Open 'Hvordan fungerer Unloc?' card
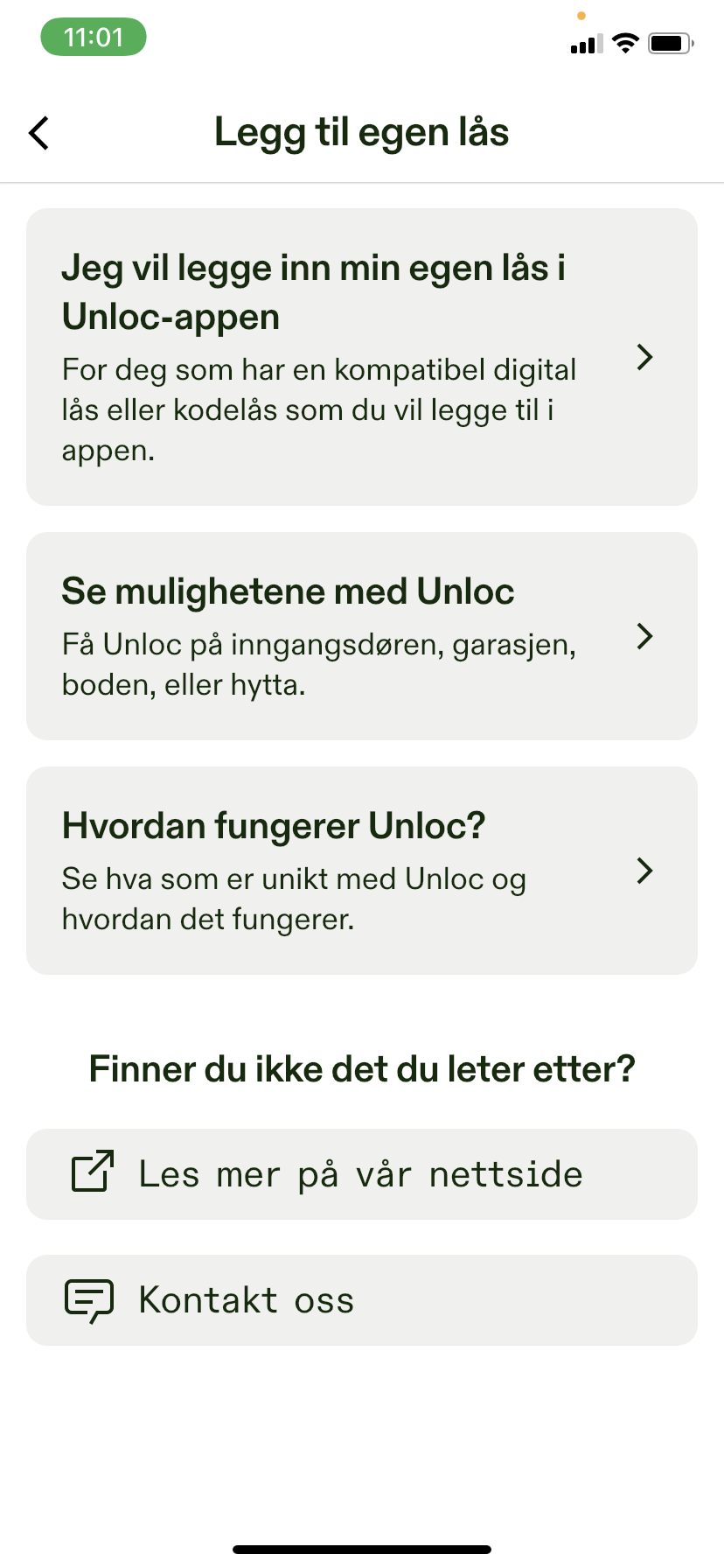 (x=361, y=871)
